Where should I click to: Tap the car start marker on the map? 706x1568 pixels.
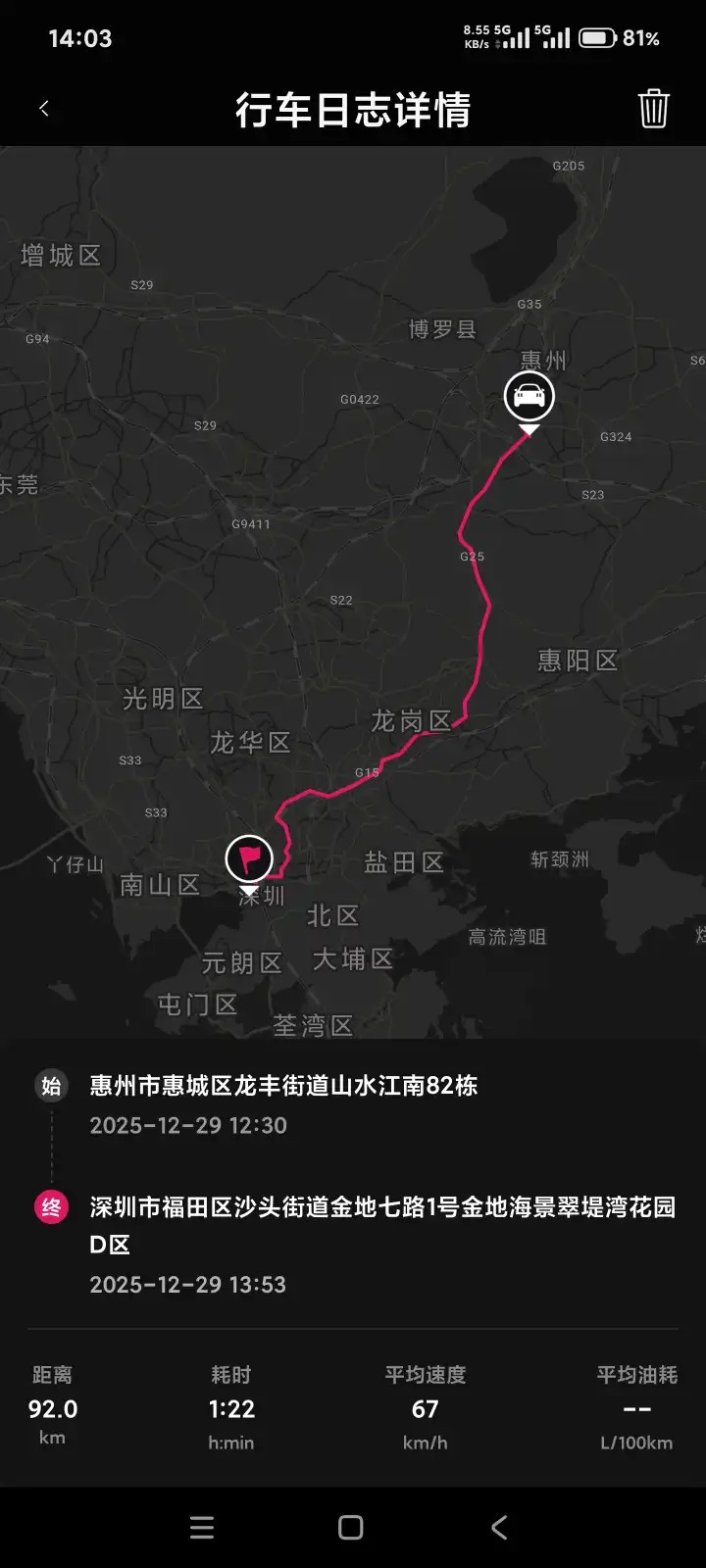coord(529,396)
